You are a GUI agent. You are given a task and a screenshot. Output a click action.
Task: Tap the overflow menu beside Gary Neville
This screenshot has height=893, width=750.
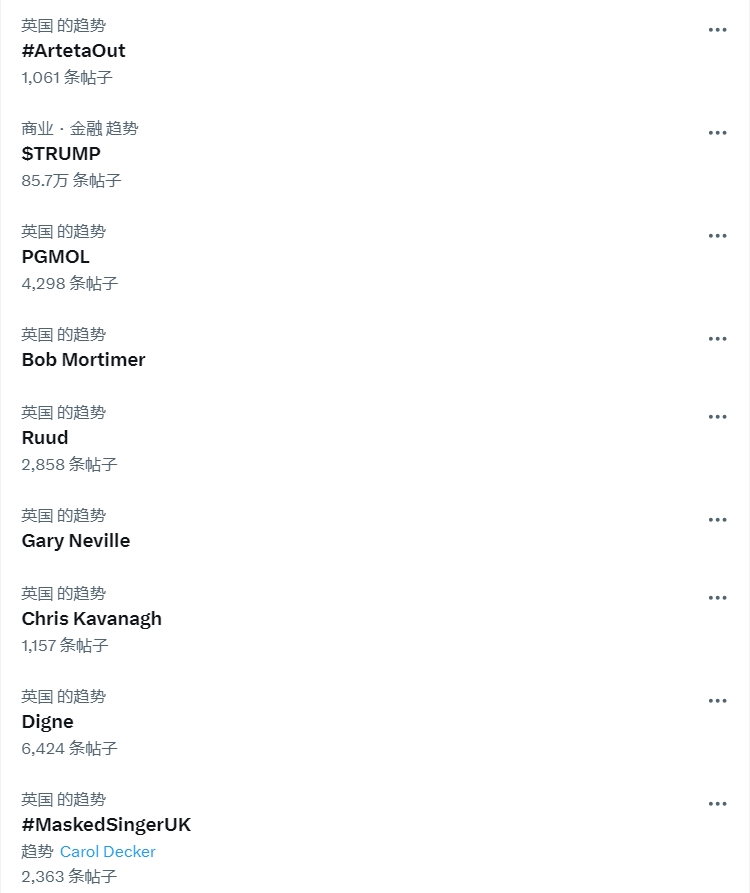click(717, 520)
